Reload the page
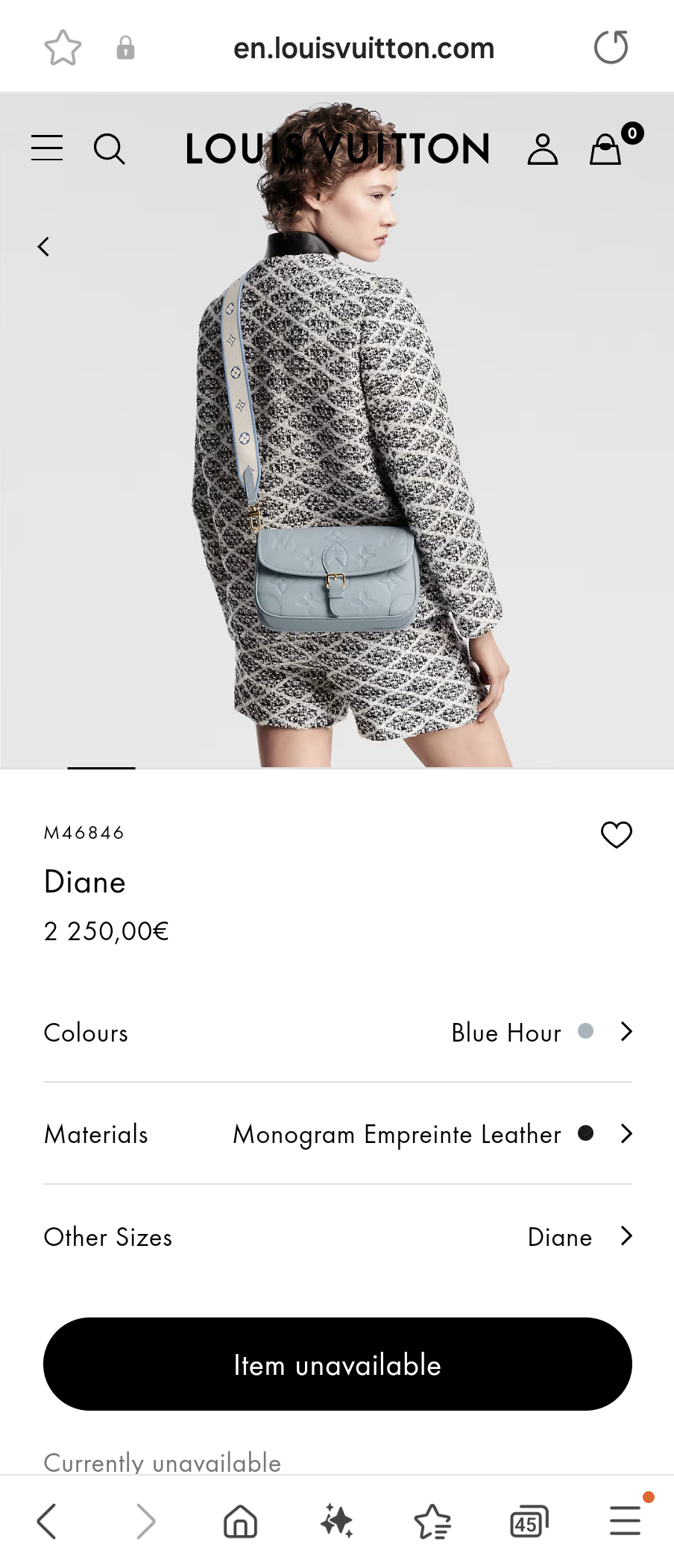Image resolution: width=674 pixels, height=1568 pixels. point(611,48)
